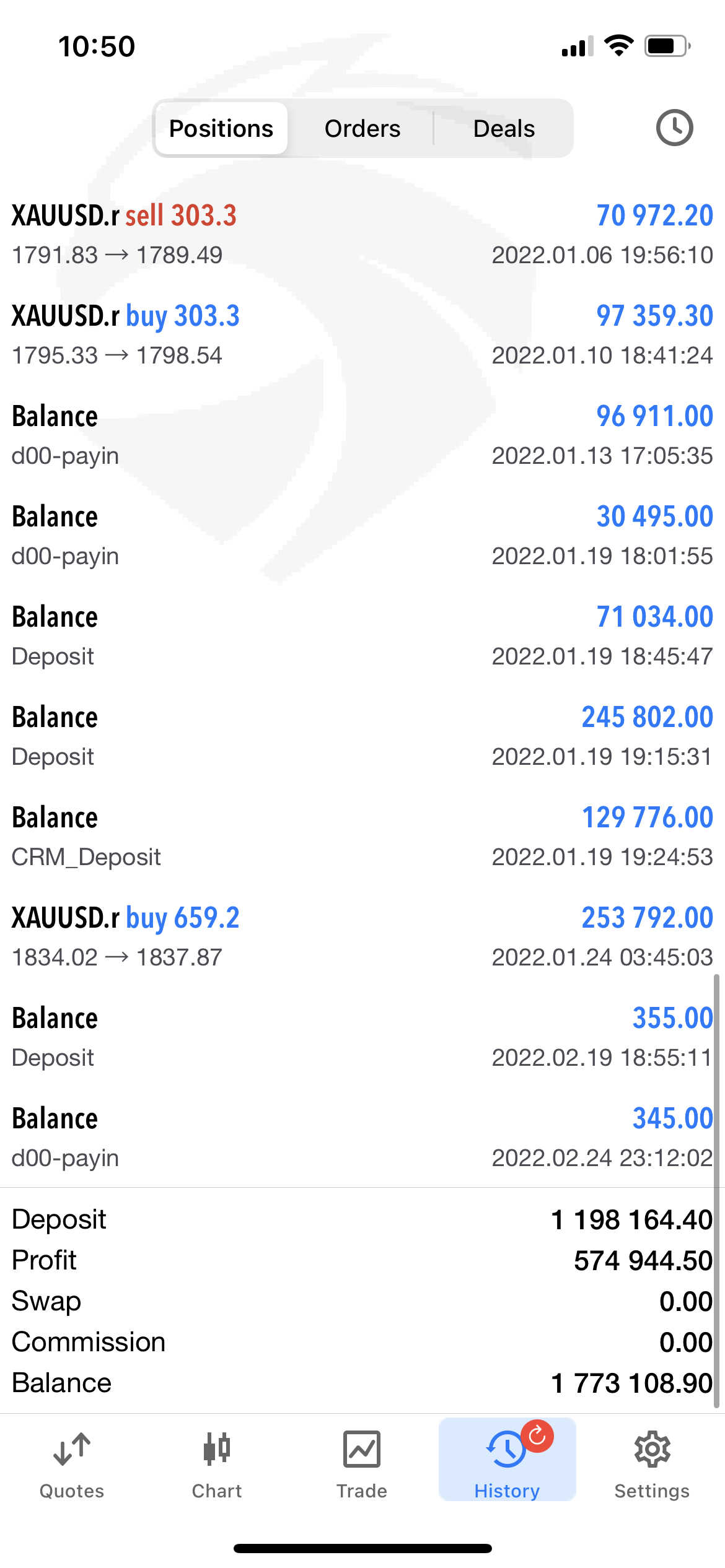
Task: Open the Quotes tab
Action: click(x=72, y=1464)
